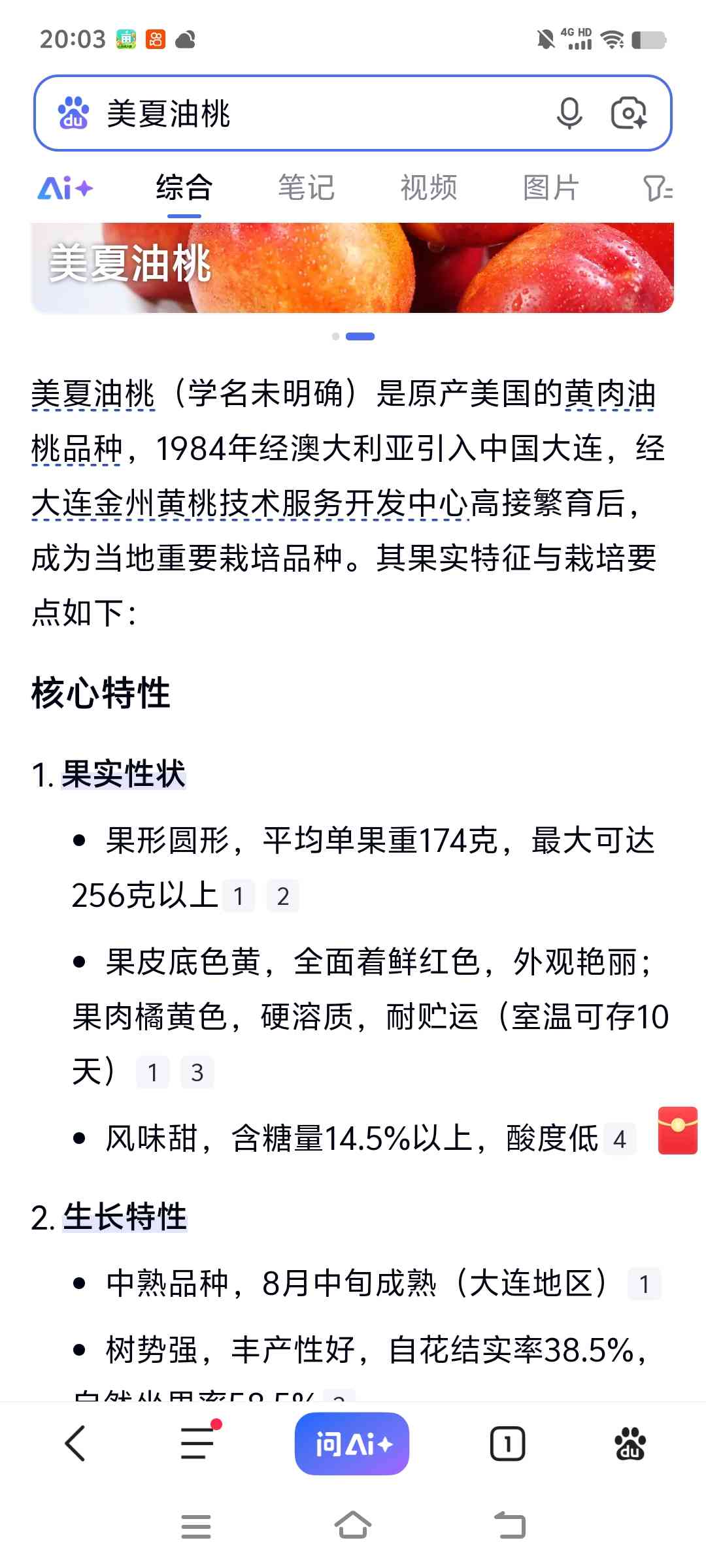Open the 大连金州黄桃技术服务开发中心 link
Screen dimensions: 706x1568
[x=248, y=504]
